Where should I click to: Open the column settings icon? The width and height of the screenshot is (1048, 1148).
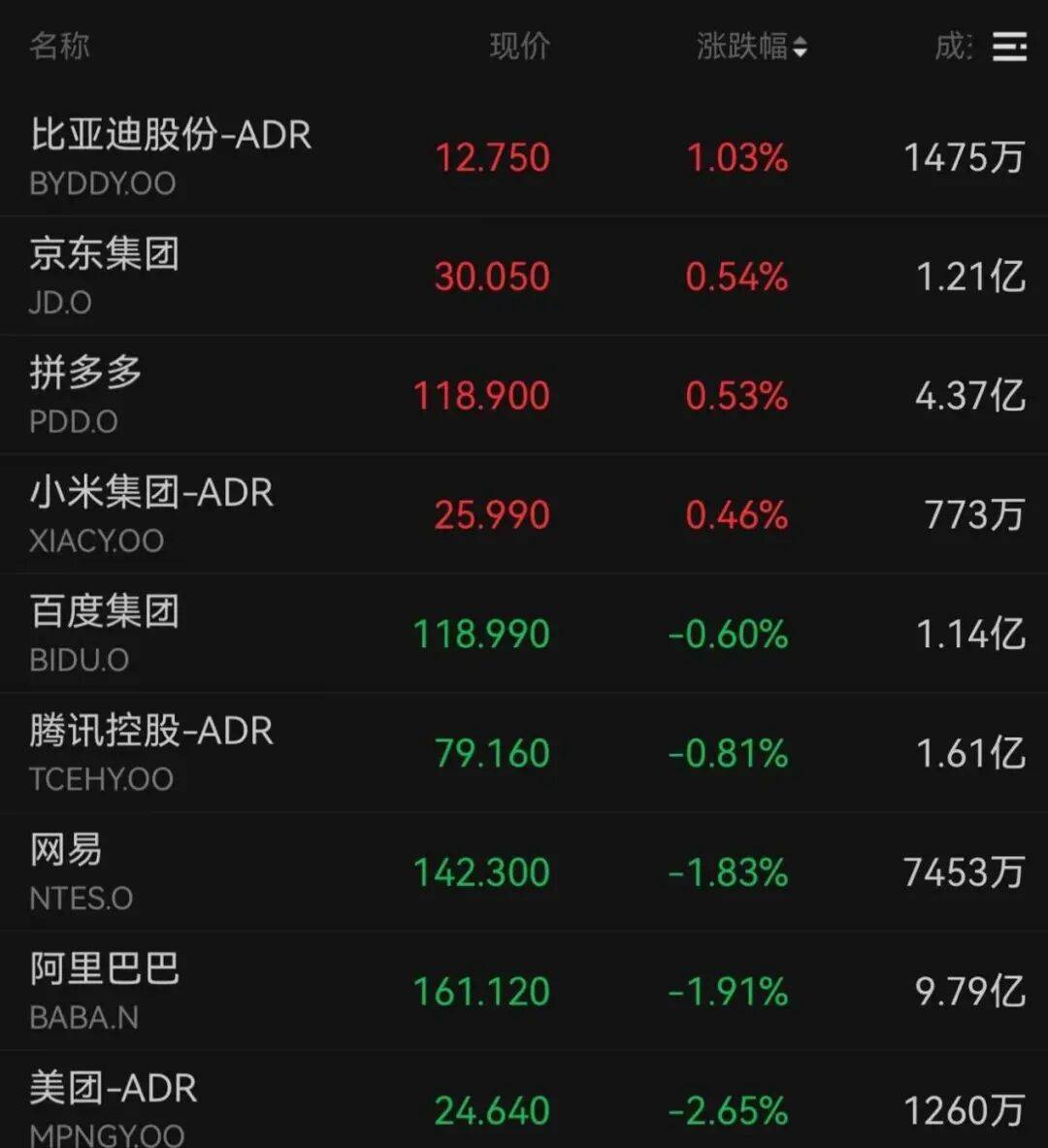(x=1009, y=46)
